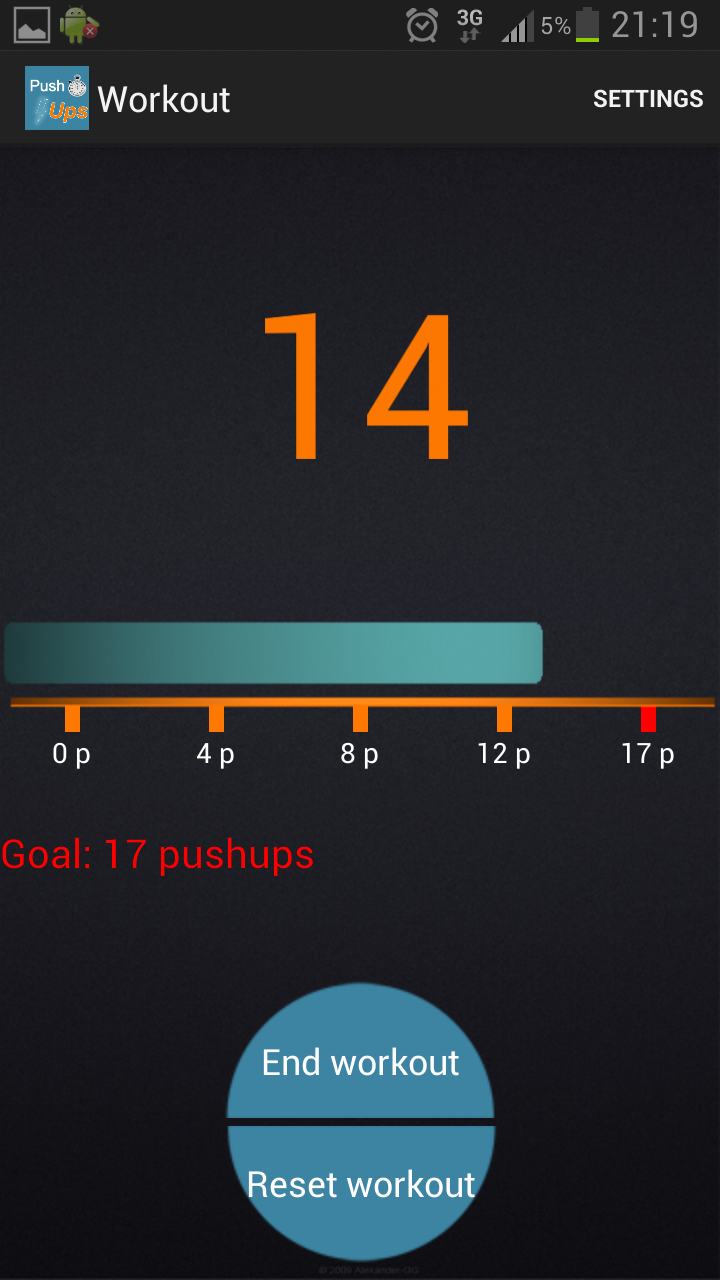The height and width of the screenshot is (1280, 720).
Task: Tap the red 17p goal marker
Action: [646, 716]
